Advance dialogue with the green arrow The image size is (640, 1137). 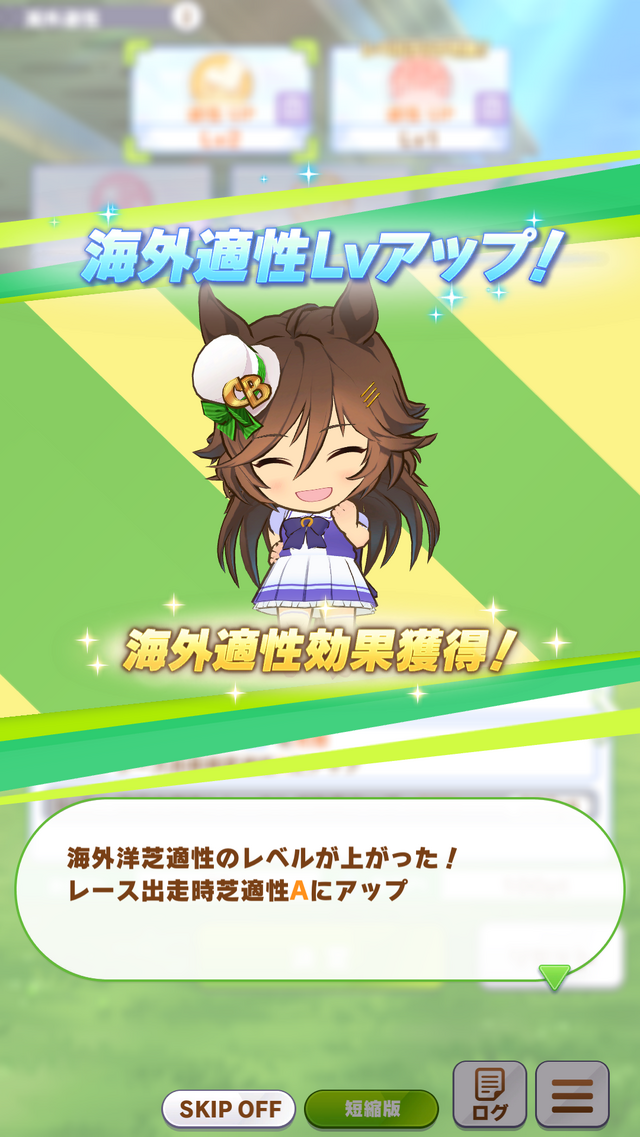point(554,976)
